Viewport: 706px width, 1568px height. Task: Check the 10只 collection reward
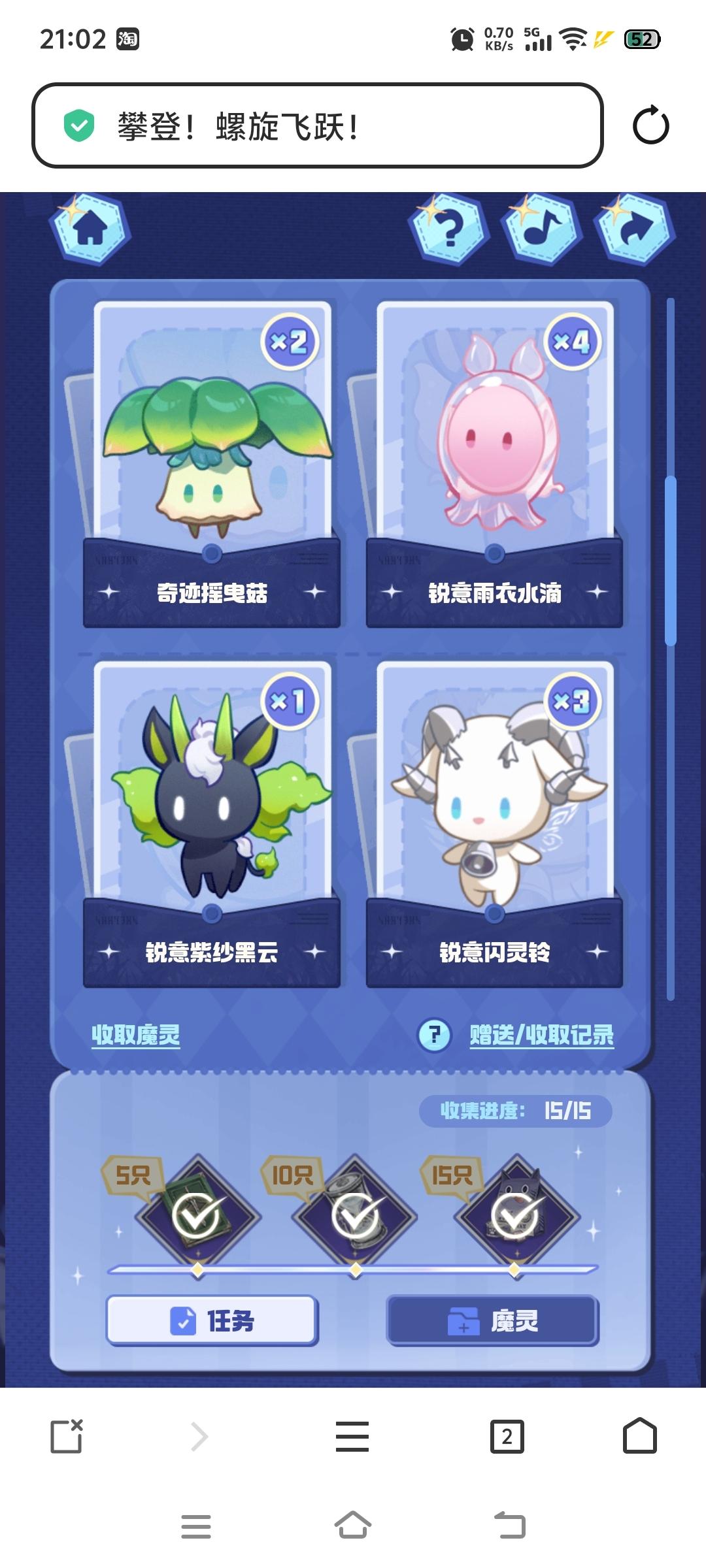(356, 1215)
